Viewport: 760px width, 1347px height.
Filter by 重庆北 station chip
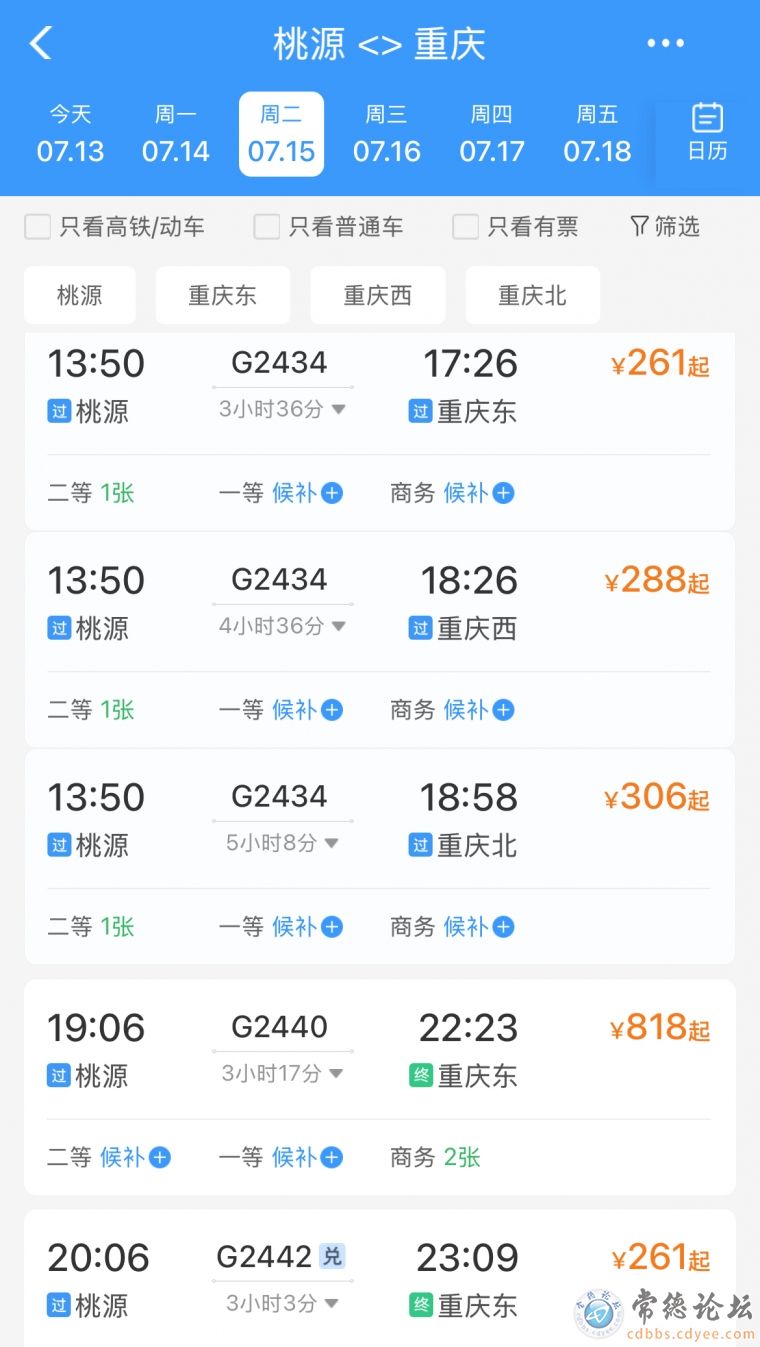[533, 295]
